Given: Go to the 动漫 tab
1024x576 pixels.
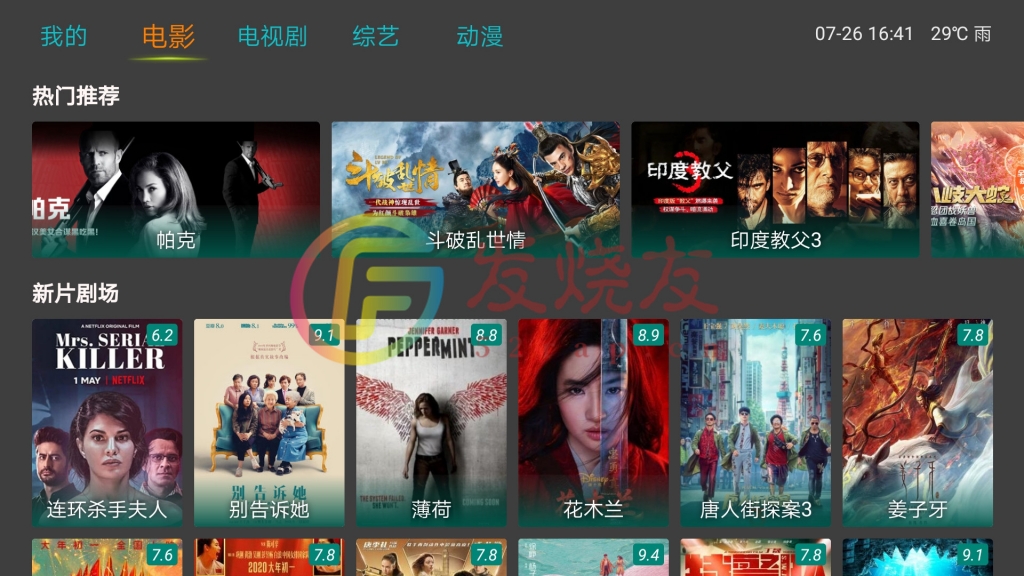Looking at the screenshot, I should tap(480, 37).
